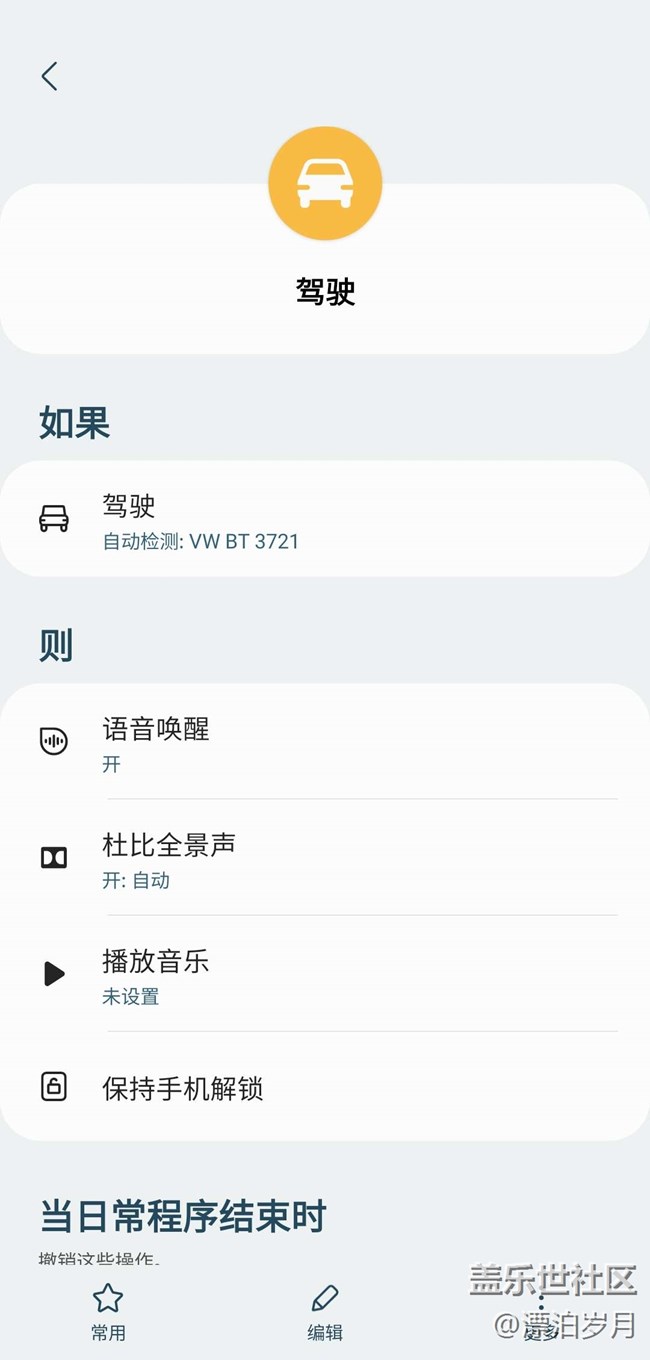Open the 驾驶 condition row

tap(324, 519)
